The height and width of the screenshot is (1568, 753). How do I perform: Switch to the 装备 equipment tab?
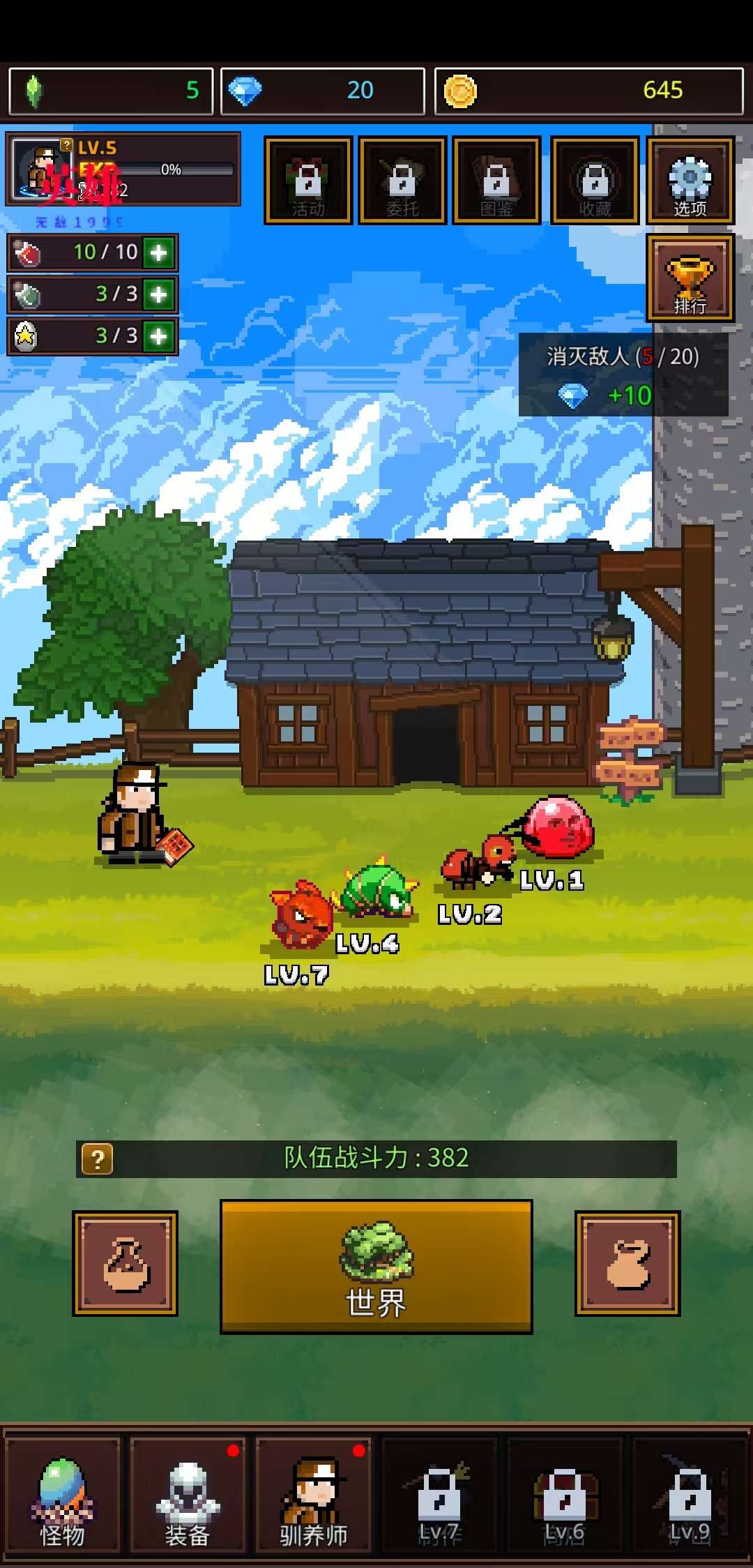click(188, 1495)
